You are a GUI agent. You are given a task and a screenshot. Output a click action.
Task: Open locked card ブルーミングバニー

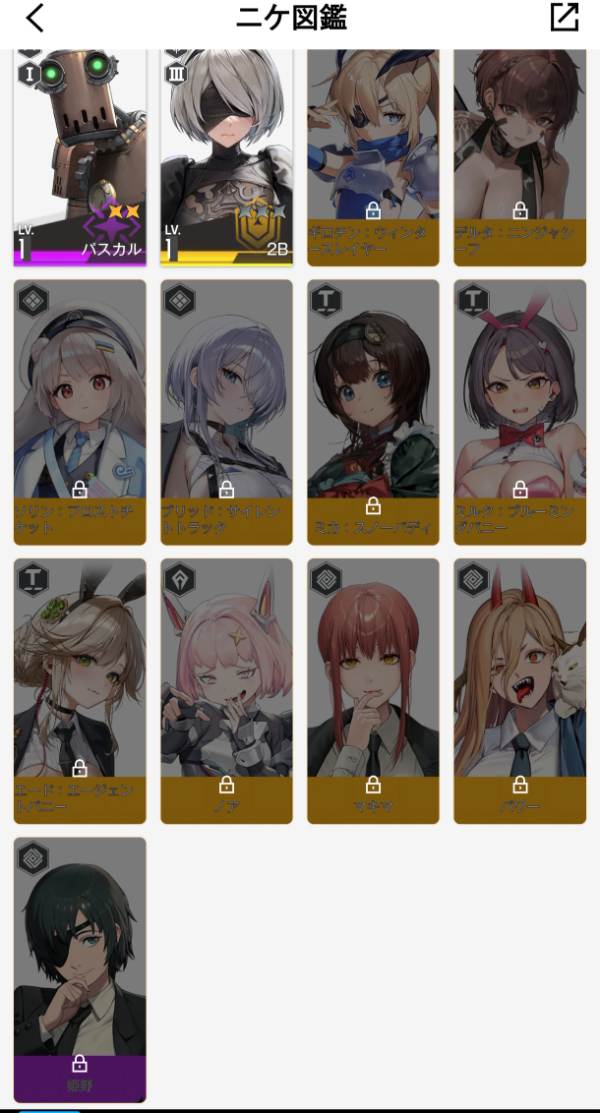520,412
